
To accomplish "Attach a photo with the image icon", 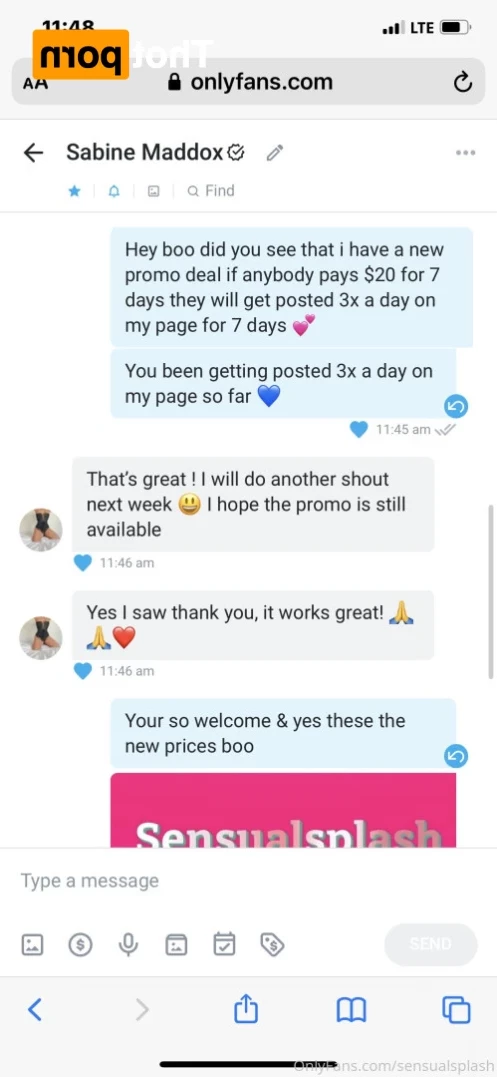I will point(32,945).
